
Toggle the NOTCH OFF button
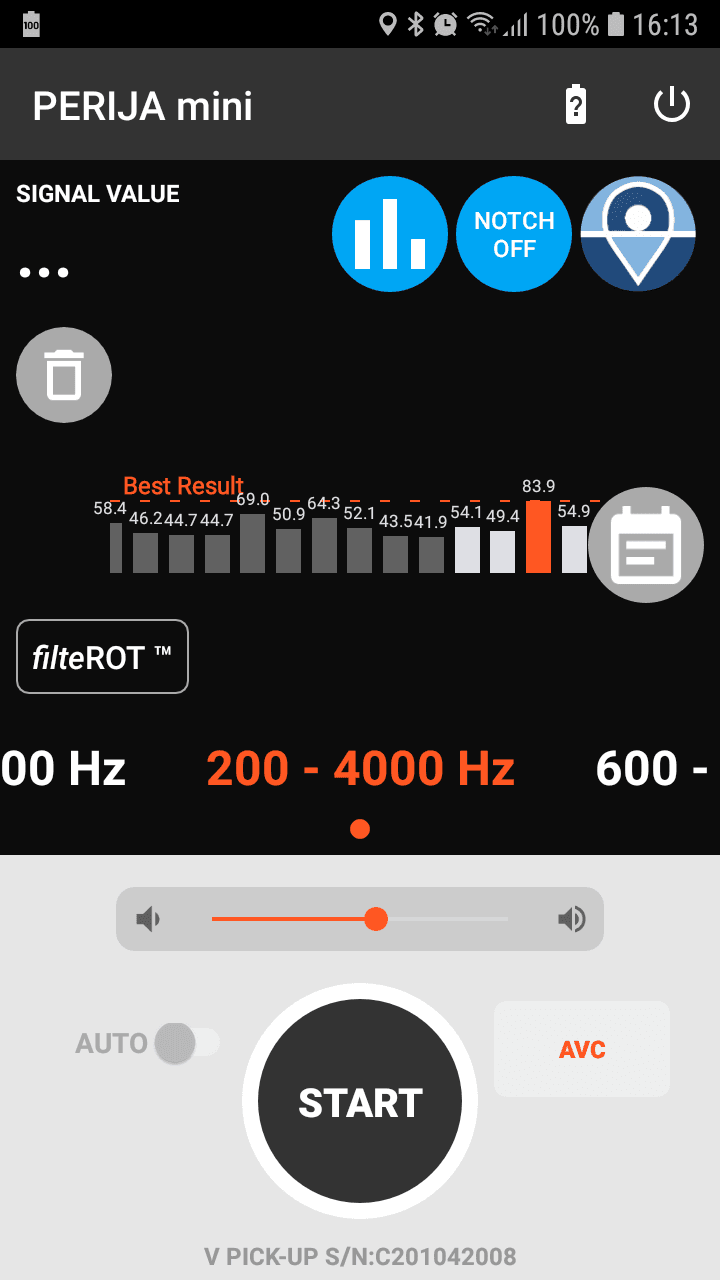tap(514, 234)
